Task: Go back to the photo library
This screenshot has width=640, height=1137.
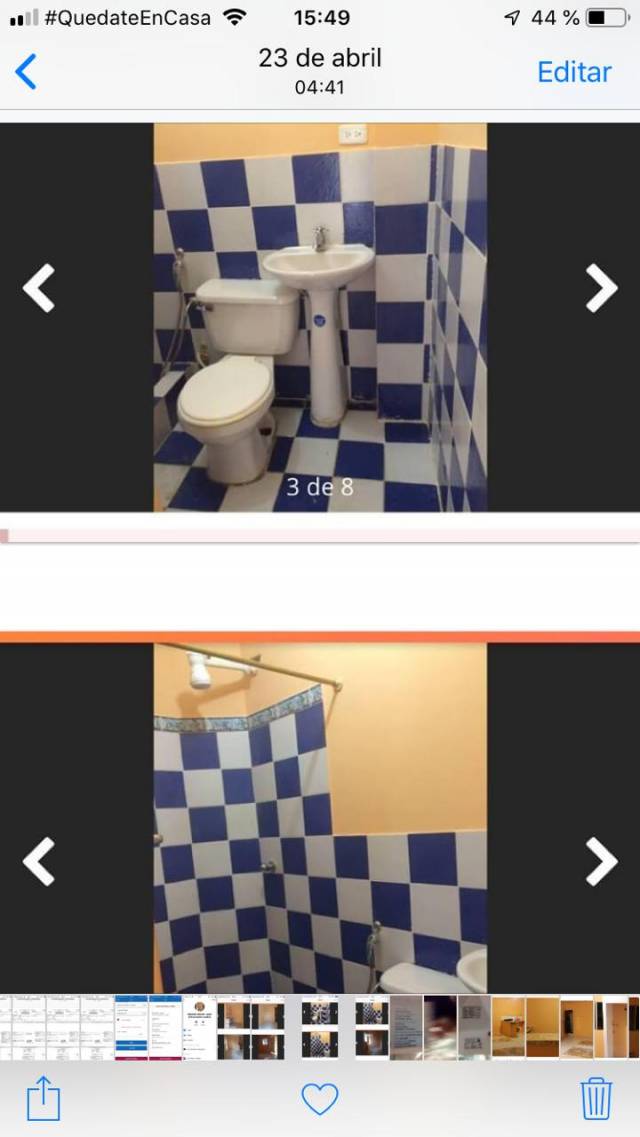Action: [25, 72]
